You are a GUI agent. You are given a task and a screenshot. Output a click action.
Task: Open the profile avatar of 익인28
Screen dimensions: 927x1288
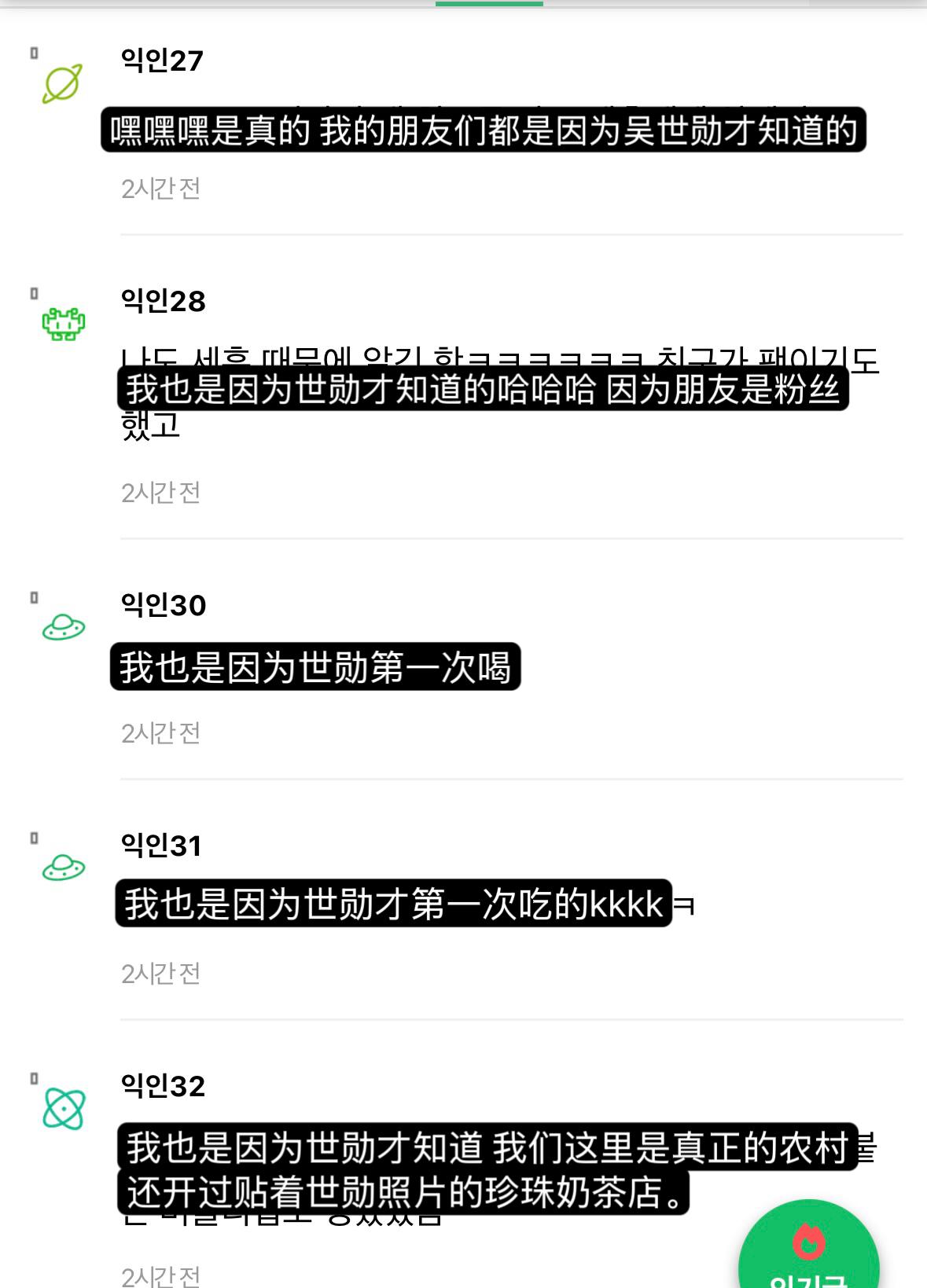click(x=64, y=324)
